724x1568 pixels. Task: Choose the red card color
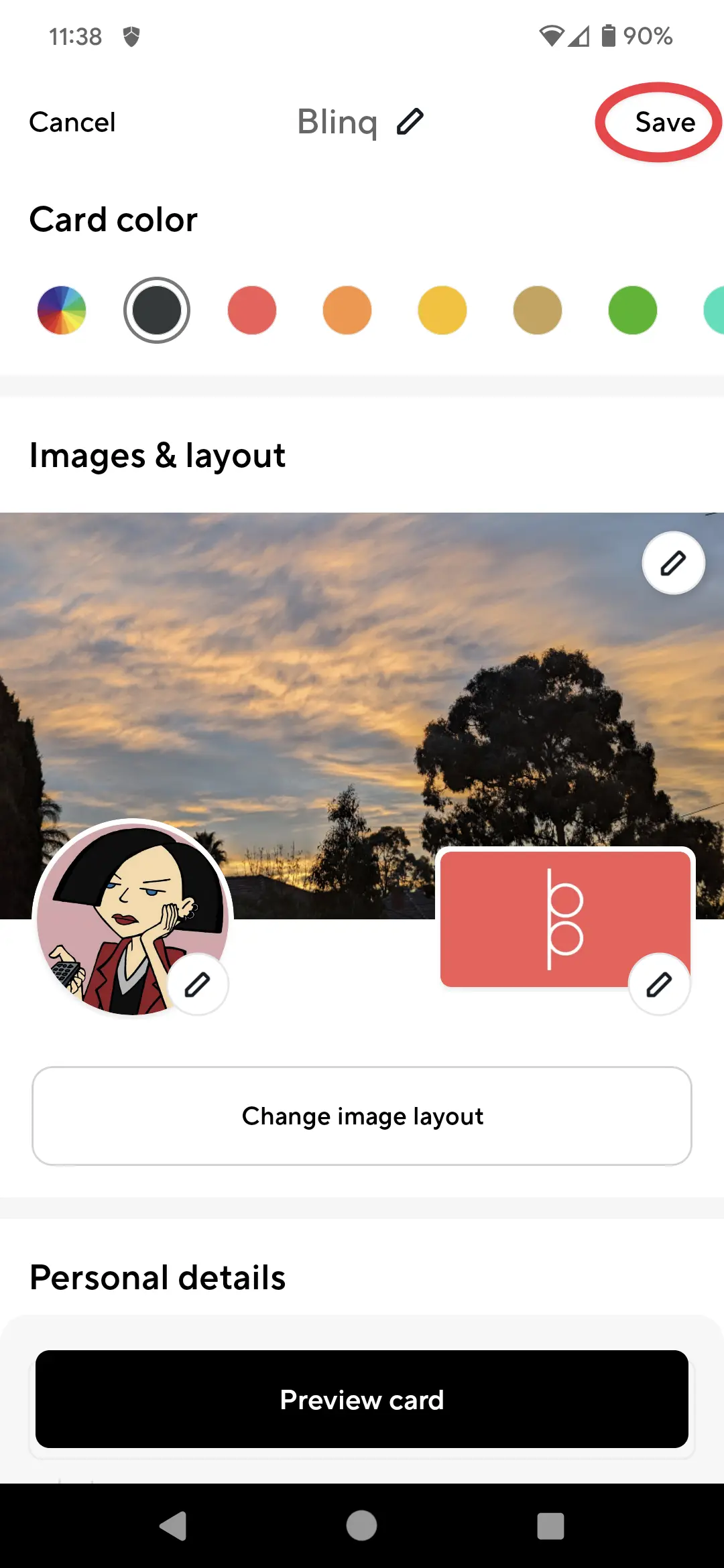click(252, 310)
